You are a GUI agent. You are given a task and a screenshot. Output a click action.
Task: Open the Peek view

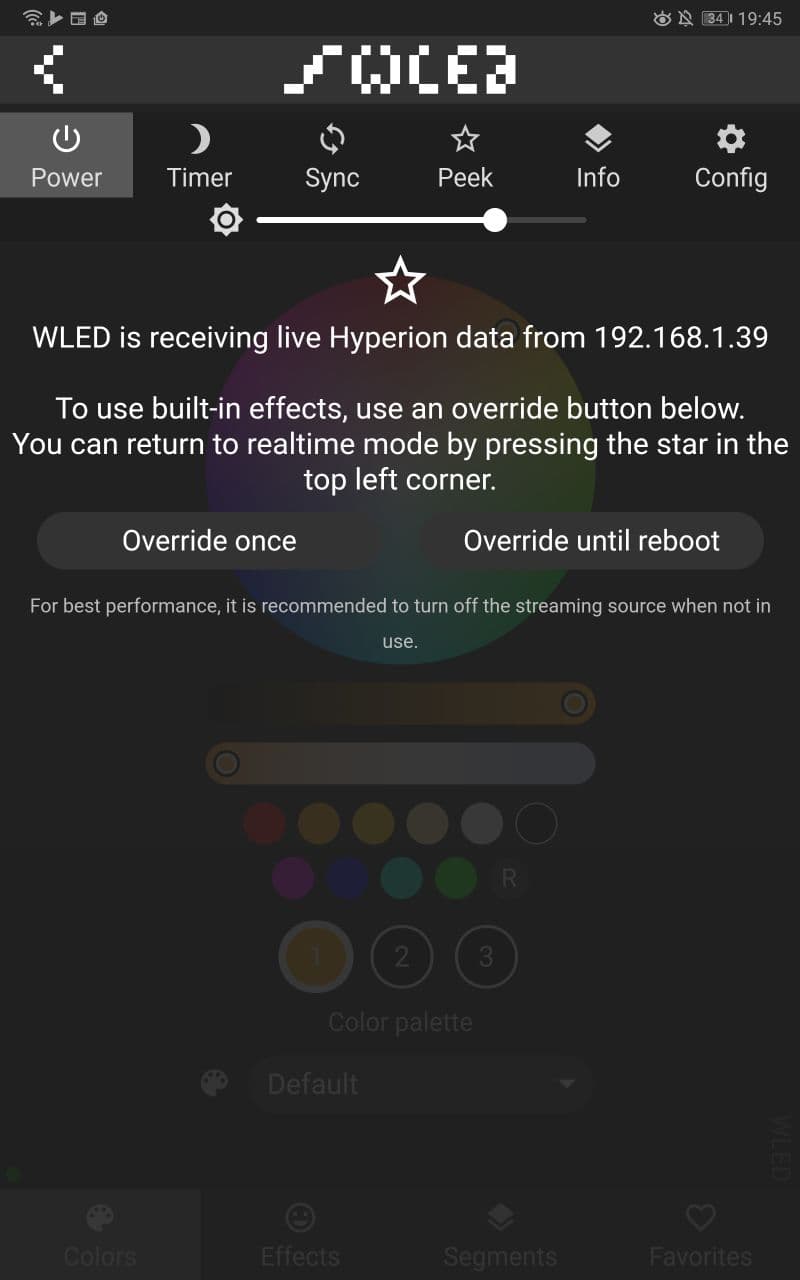click(465, 155)
